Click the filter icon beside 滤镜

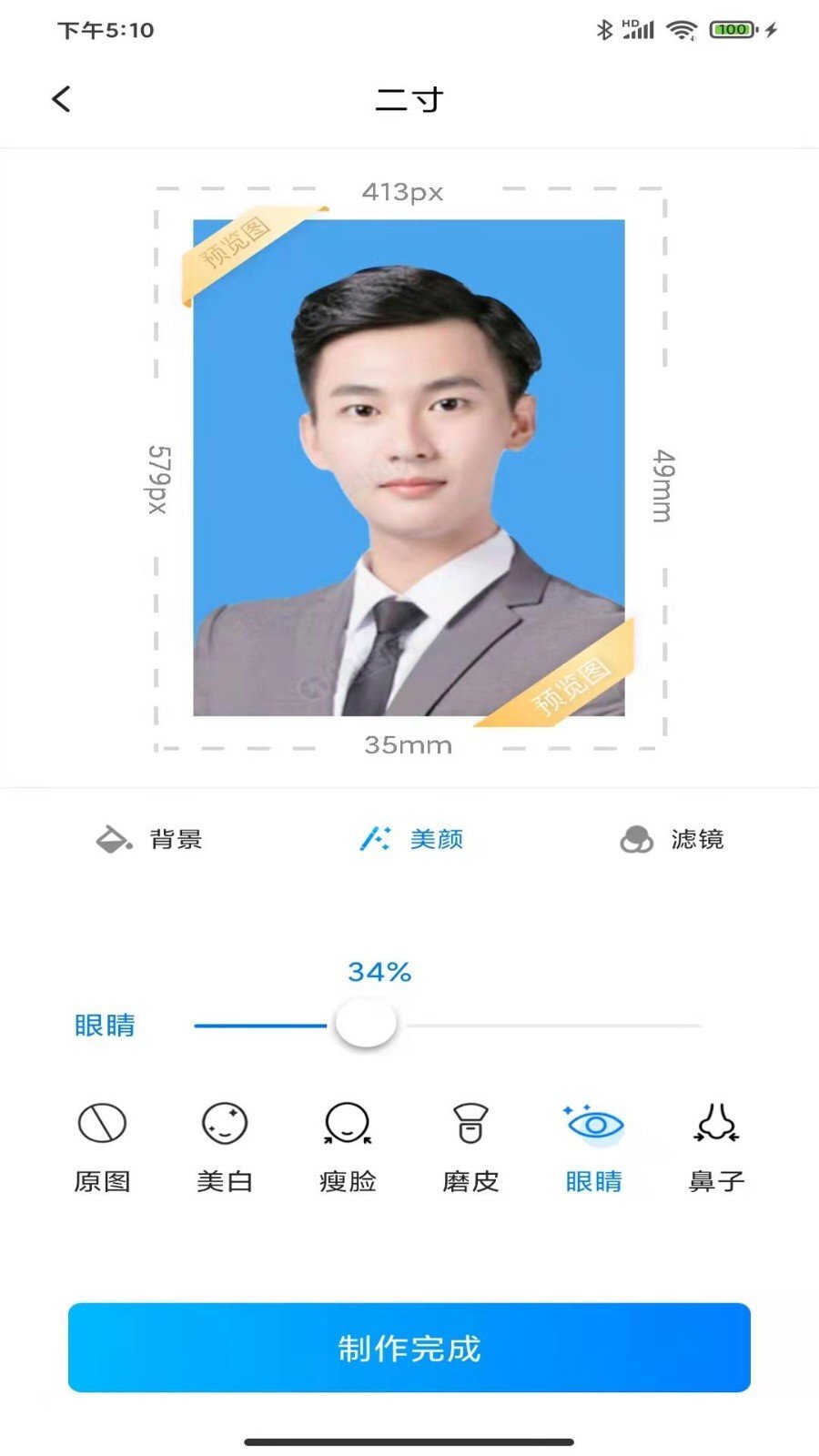point(636,839)
